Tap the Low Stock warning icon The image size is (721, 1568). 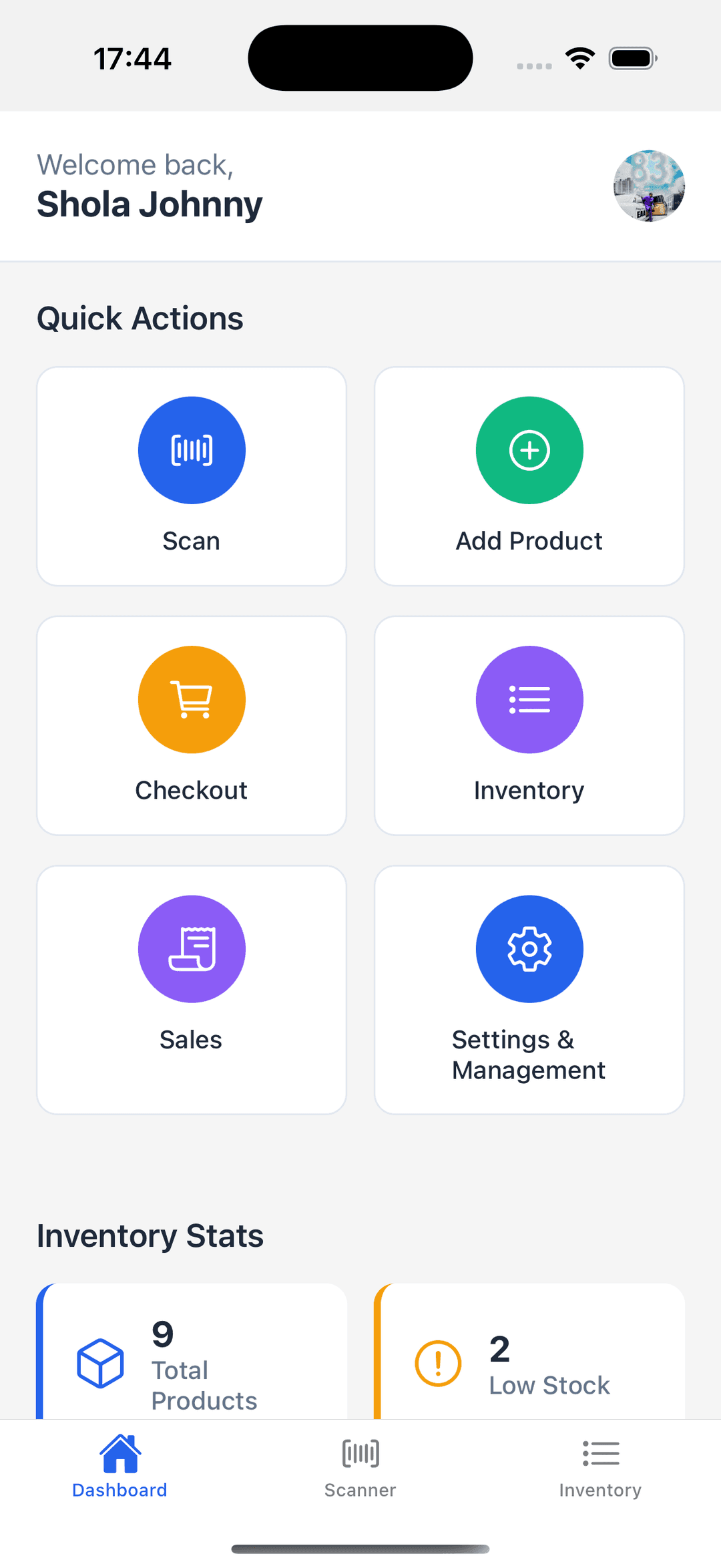pyautogui.click(x=437, y=1363)
